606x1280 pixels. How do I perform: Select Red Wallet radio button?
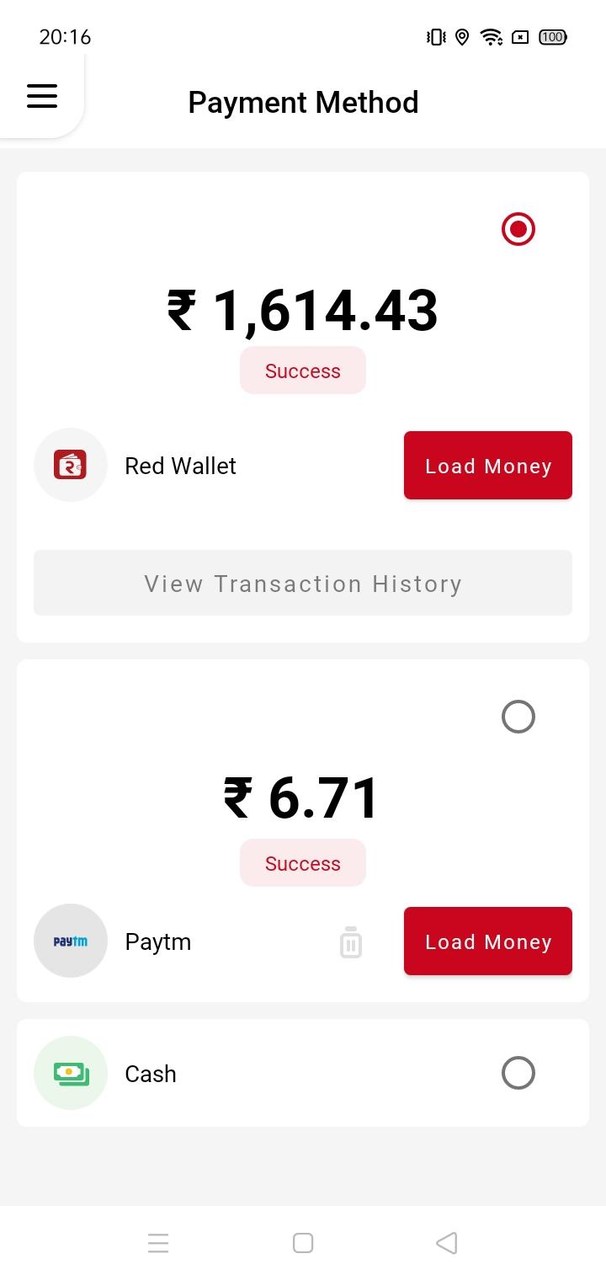(x=518, y=230)
